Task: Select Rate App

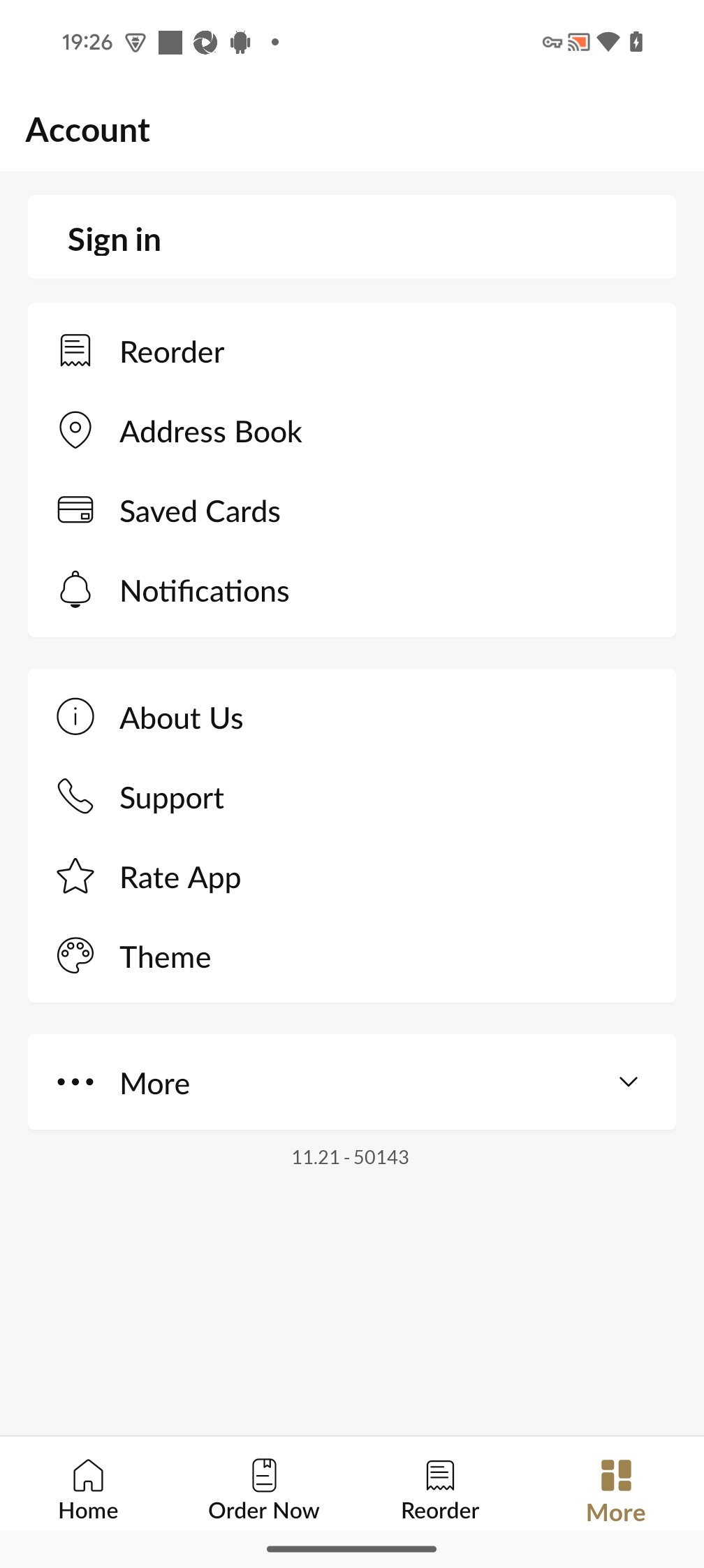Action: click(352, 877)
